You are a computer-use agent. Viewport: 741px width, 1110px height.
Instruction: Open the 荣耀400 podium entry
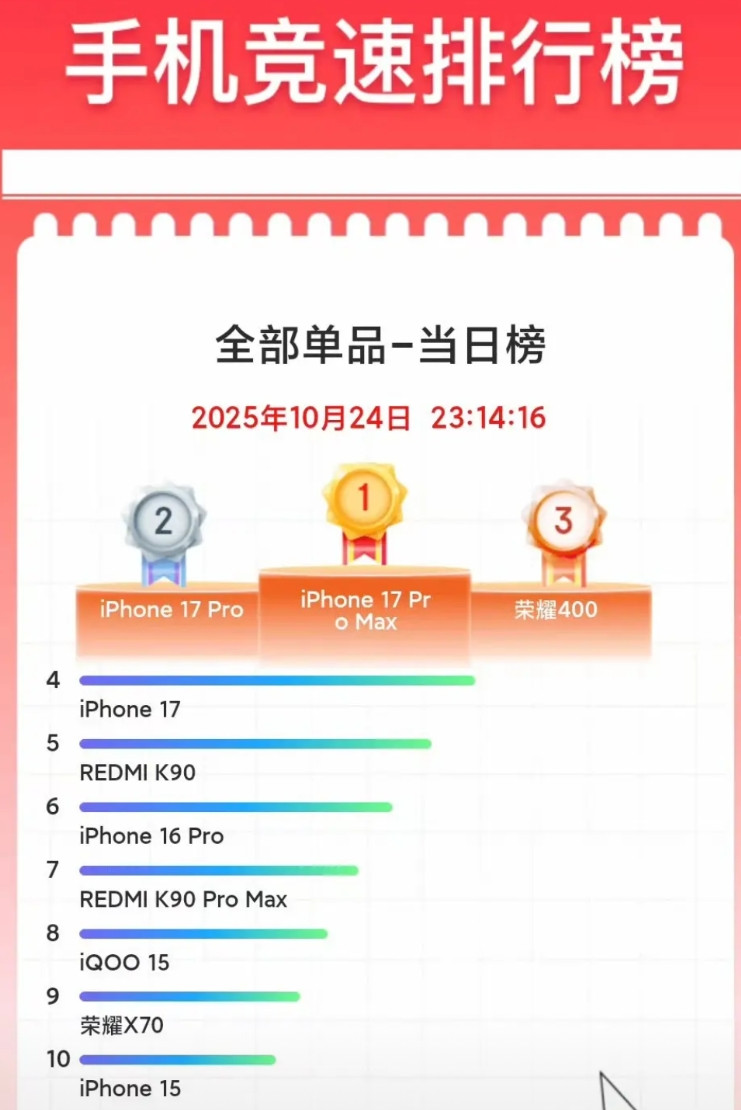pyautogui.click(x=554, y=608)
